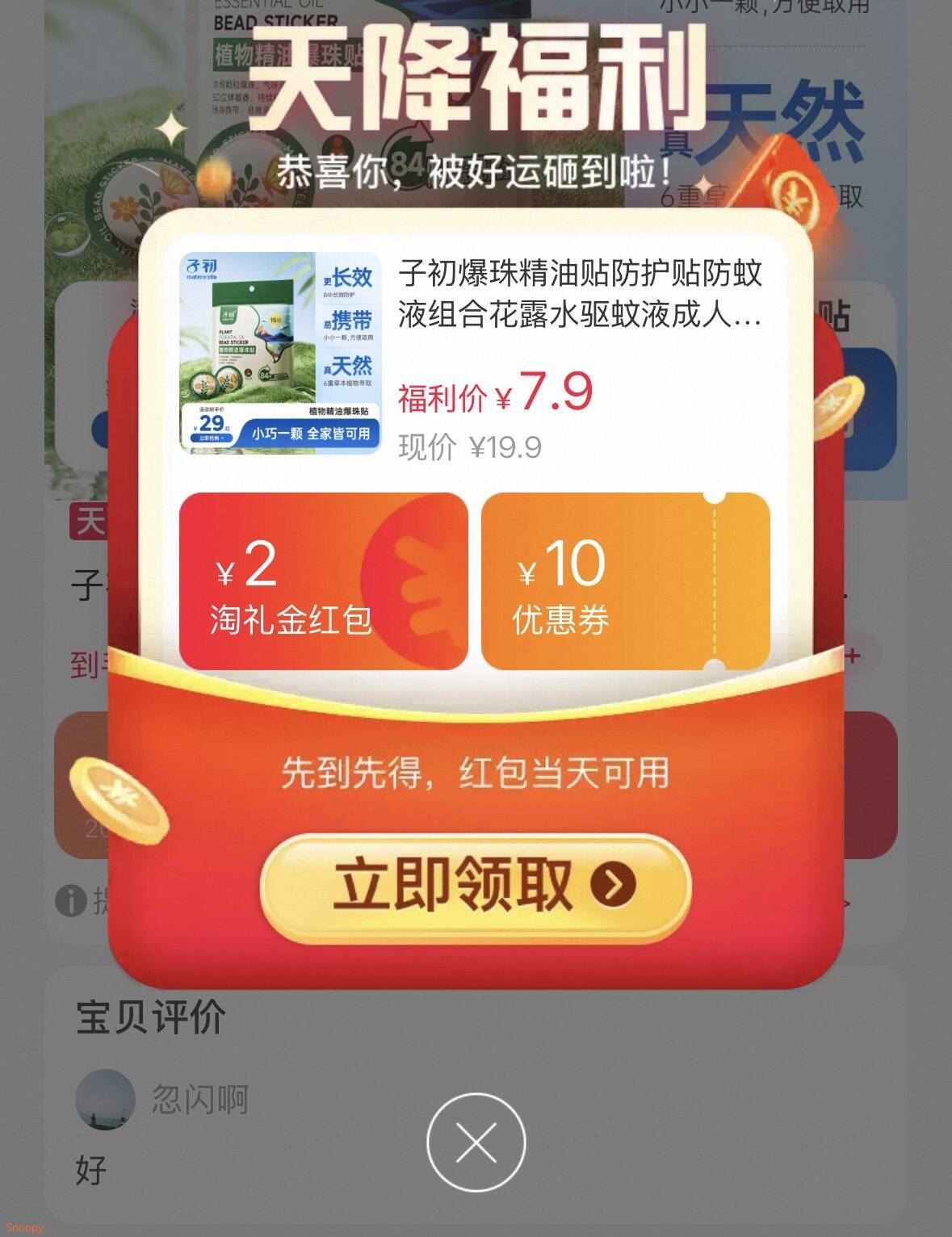Select the ¥10 优惠券 coupon
This screenshot has width=952, height=1237.
pos(625,581)
